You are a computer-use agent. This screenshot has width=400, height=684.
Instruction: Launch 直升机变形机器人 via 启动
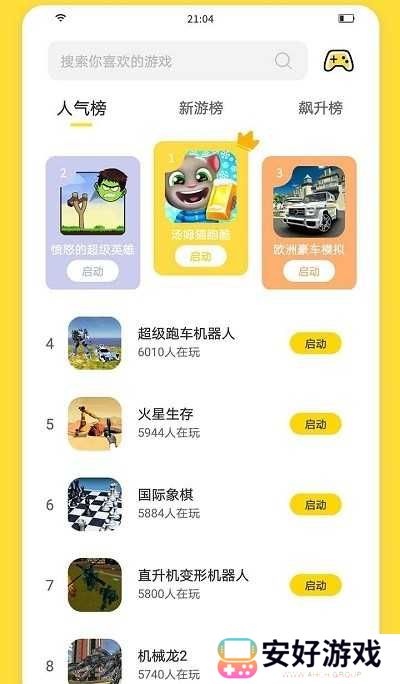315,585
